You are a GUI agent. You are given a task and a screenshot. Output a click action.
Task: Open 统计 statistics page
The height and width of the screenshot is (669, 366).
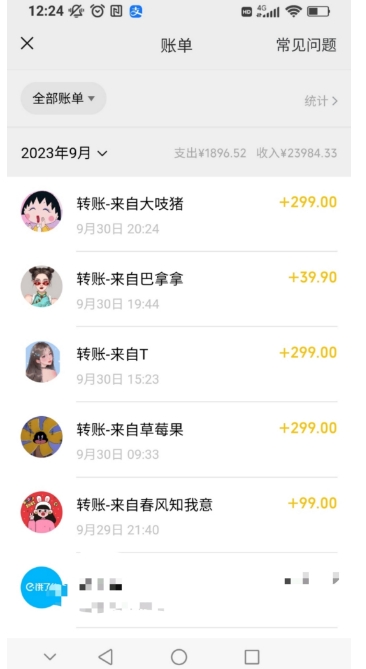pos(321,101)
